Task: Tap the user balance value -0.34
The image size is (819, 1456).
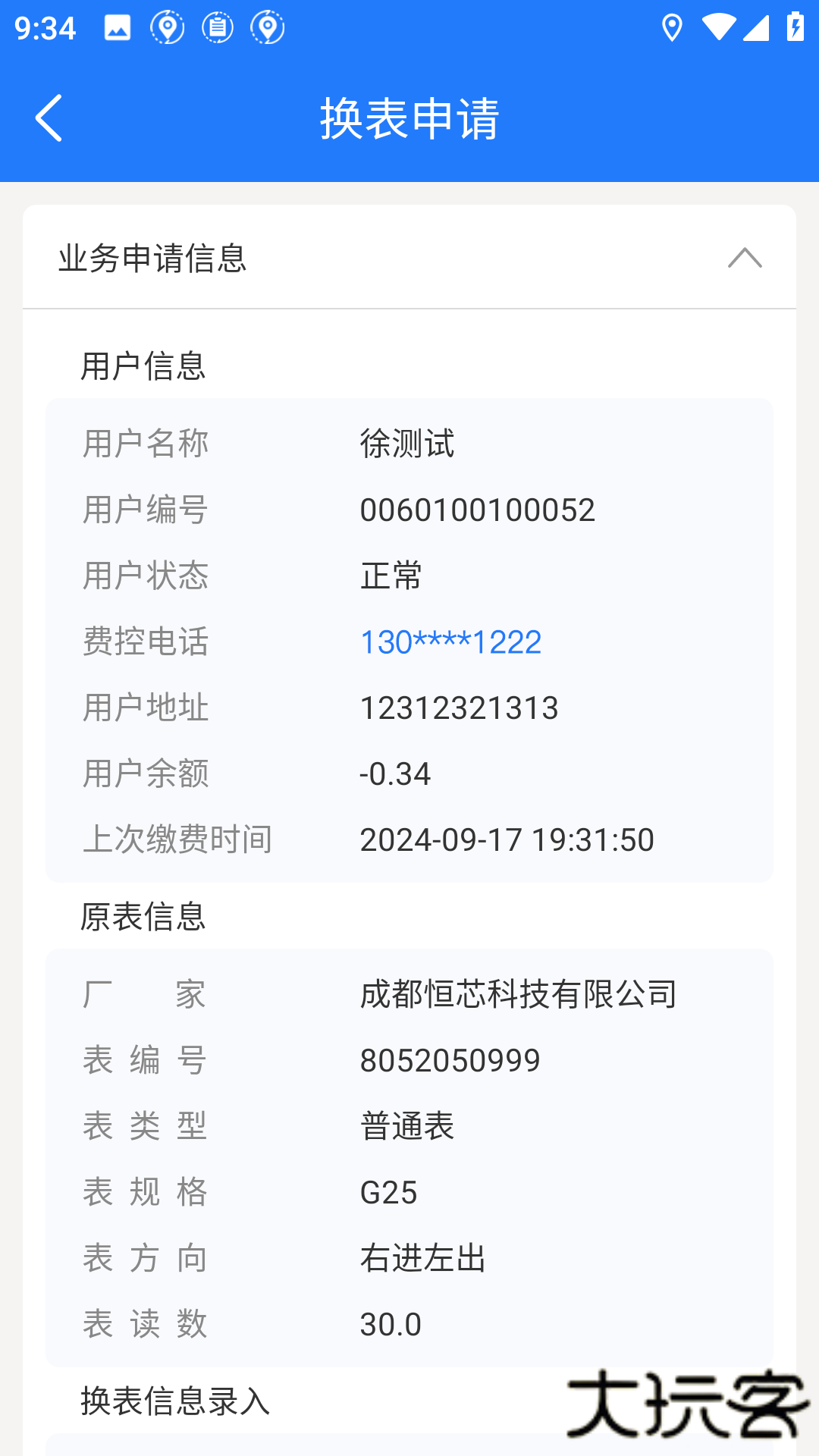Action: click(x=395, y=773)
